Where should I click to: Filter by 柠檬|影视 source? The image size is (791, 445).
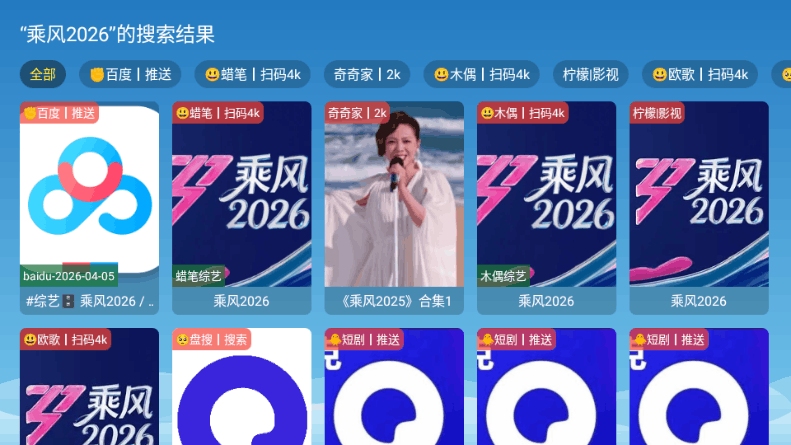pos(590,74)
